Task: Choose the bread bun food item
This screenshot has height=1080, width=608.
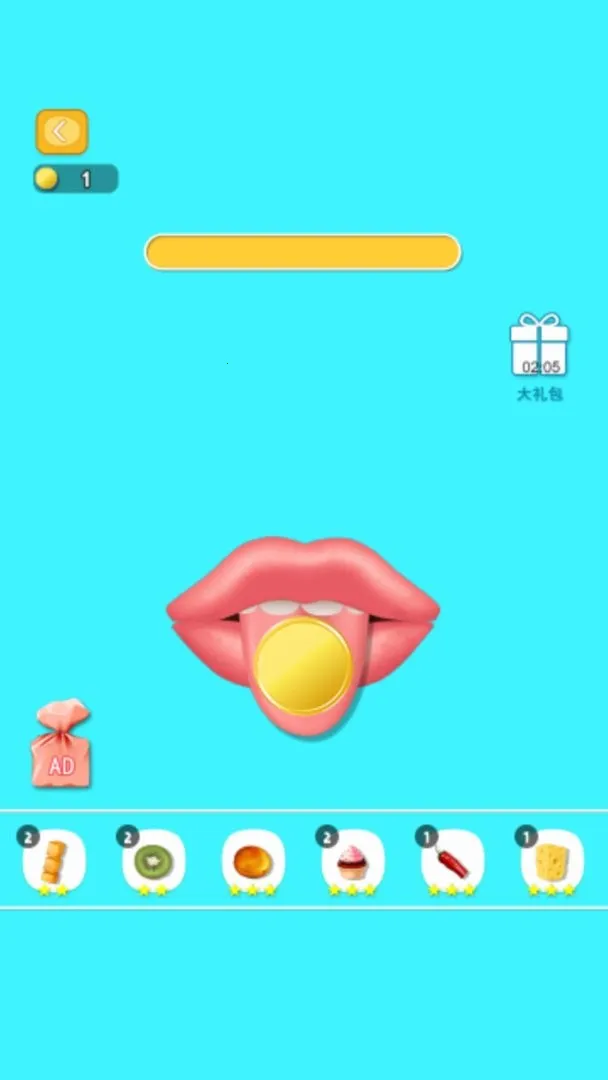Action: click(253, 860)
